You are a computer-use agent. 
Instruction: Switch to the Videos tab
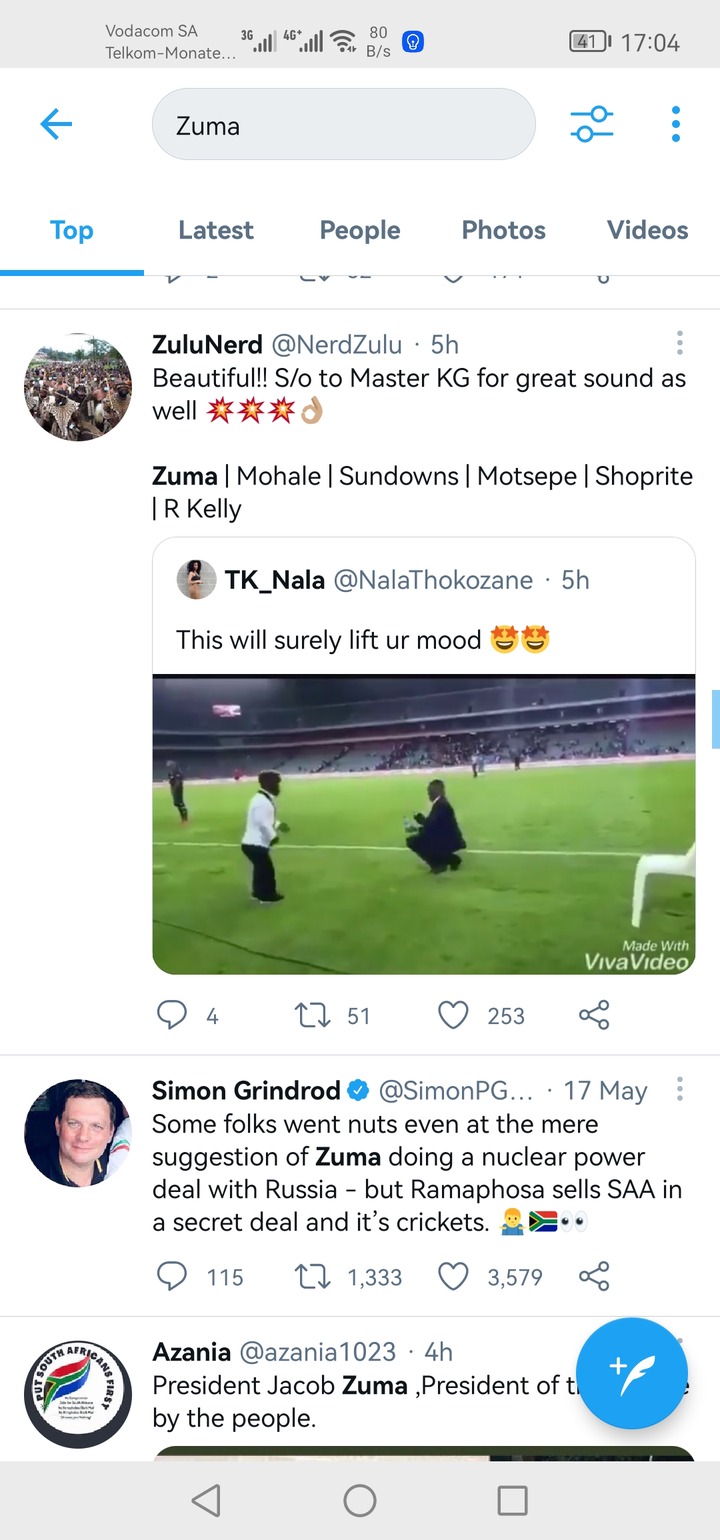[647, 230]
